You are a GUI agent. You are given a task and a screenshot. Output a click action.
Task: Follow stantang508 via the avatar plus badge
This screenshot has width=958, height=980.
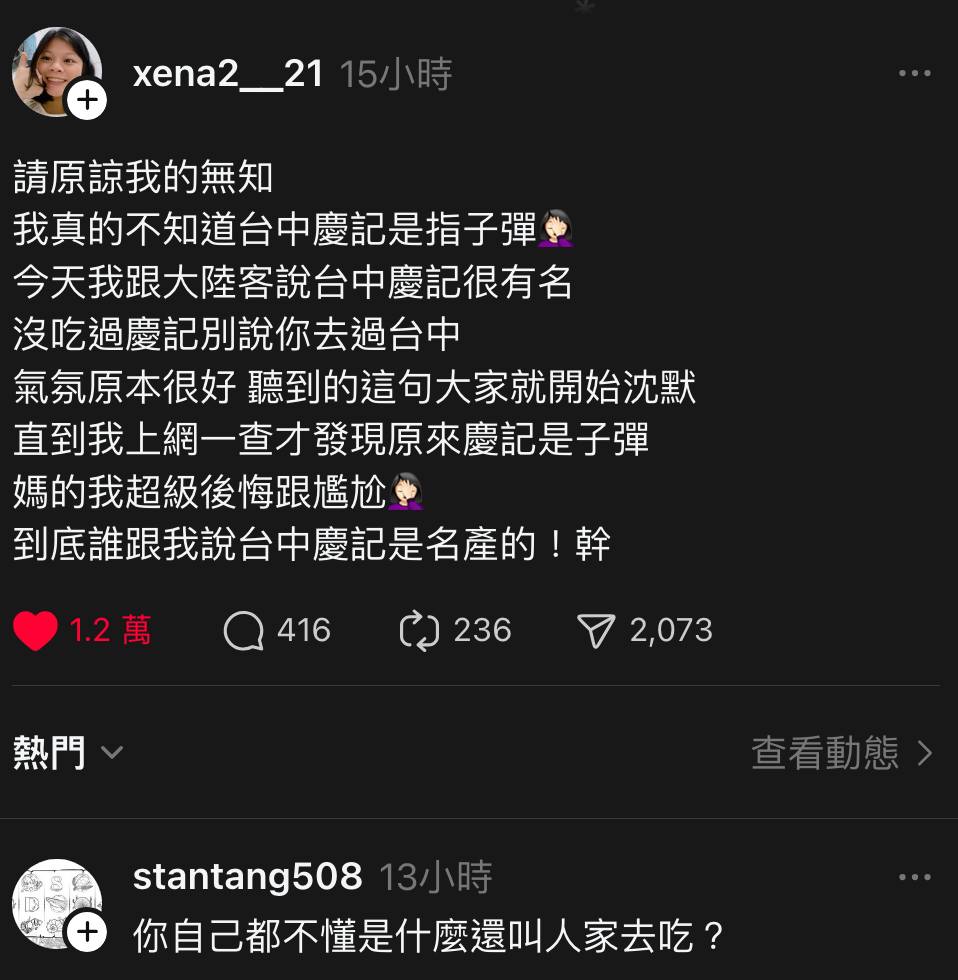click(x=87, y=932)
